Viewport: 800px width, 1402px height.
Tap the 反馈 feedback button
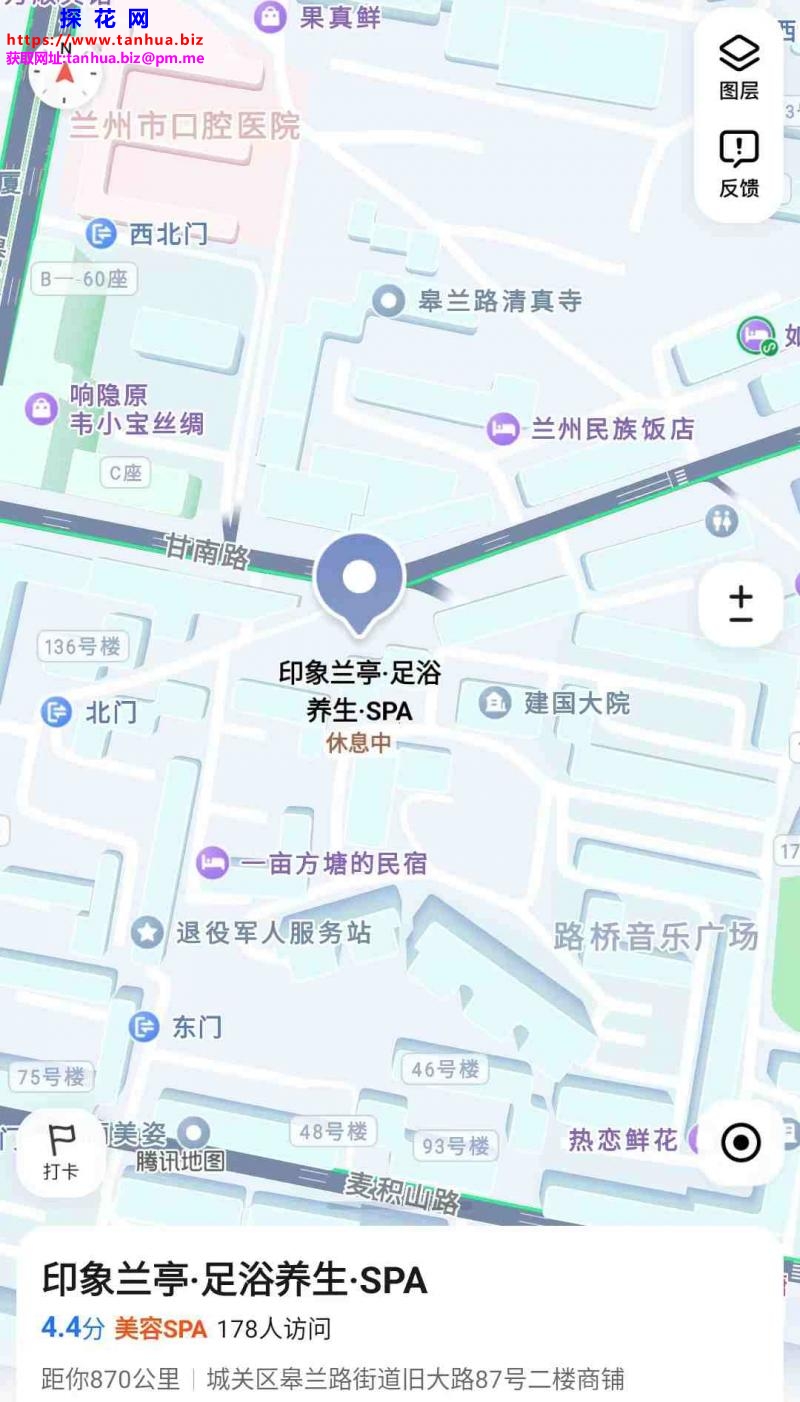739,164
